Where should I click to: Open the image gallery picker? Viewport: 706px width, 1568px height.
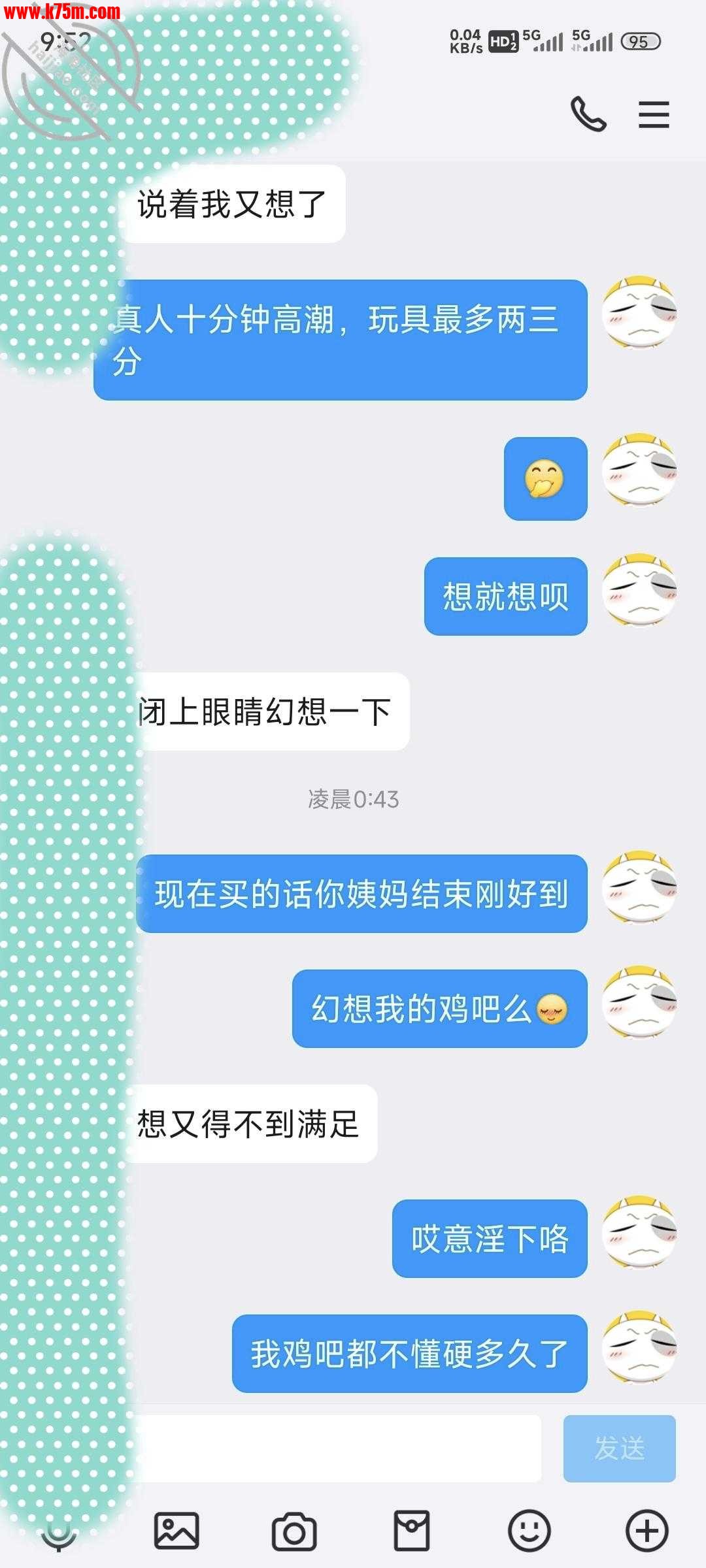[176, 1531]
